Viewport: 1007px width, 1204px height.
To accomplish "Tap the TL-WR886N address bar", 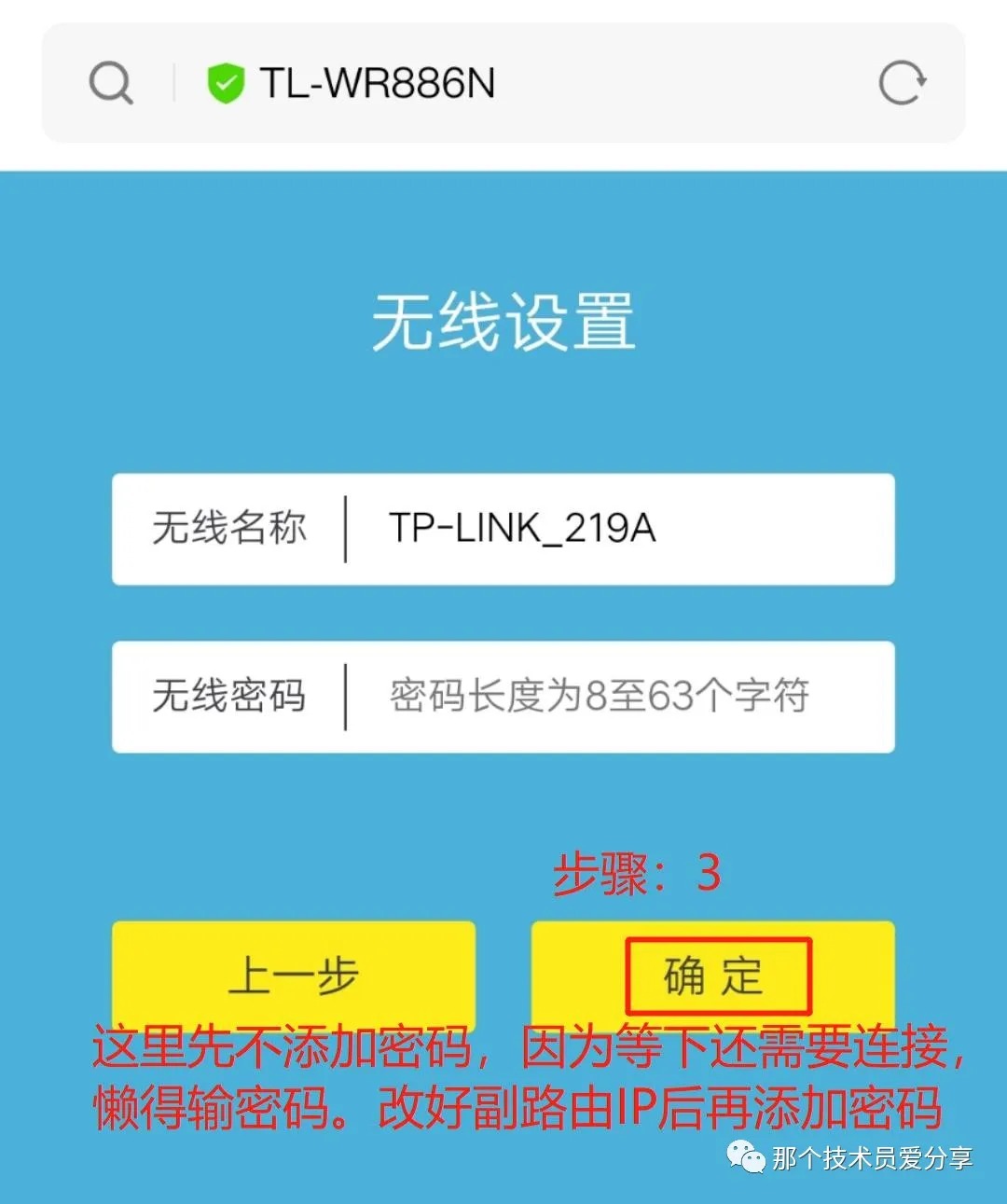I will (522, 84).
